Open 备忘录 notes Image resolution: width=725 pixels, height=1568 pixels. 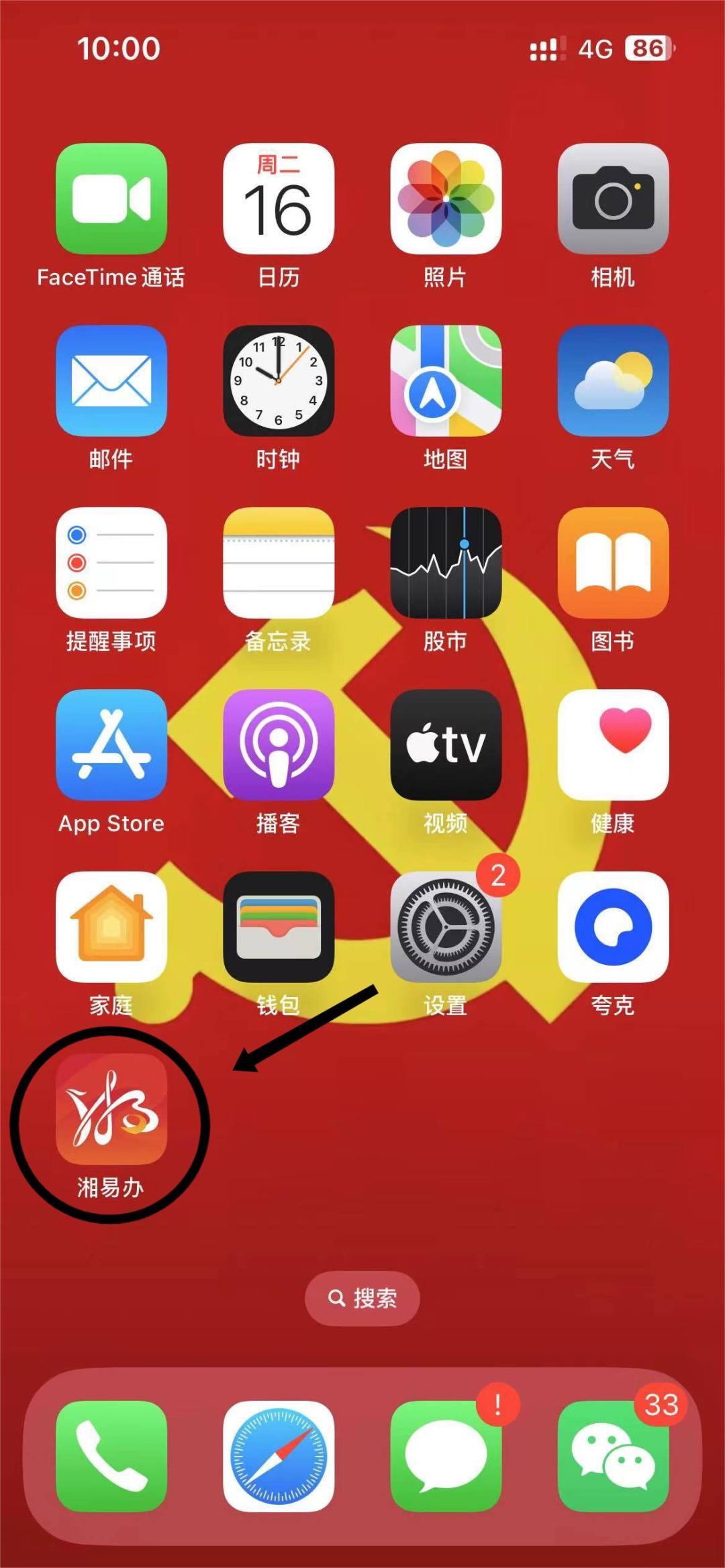tap(279, 563)
